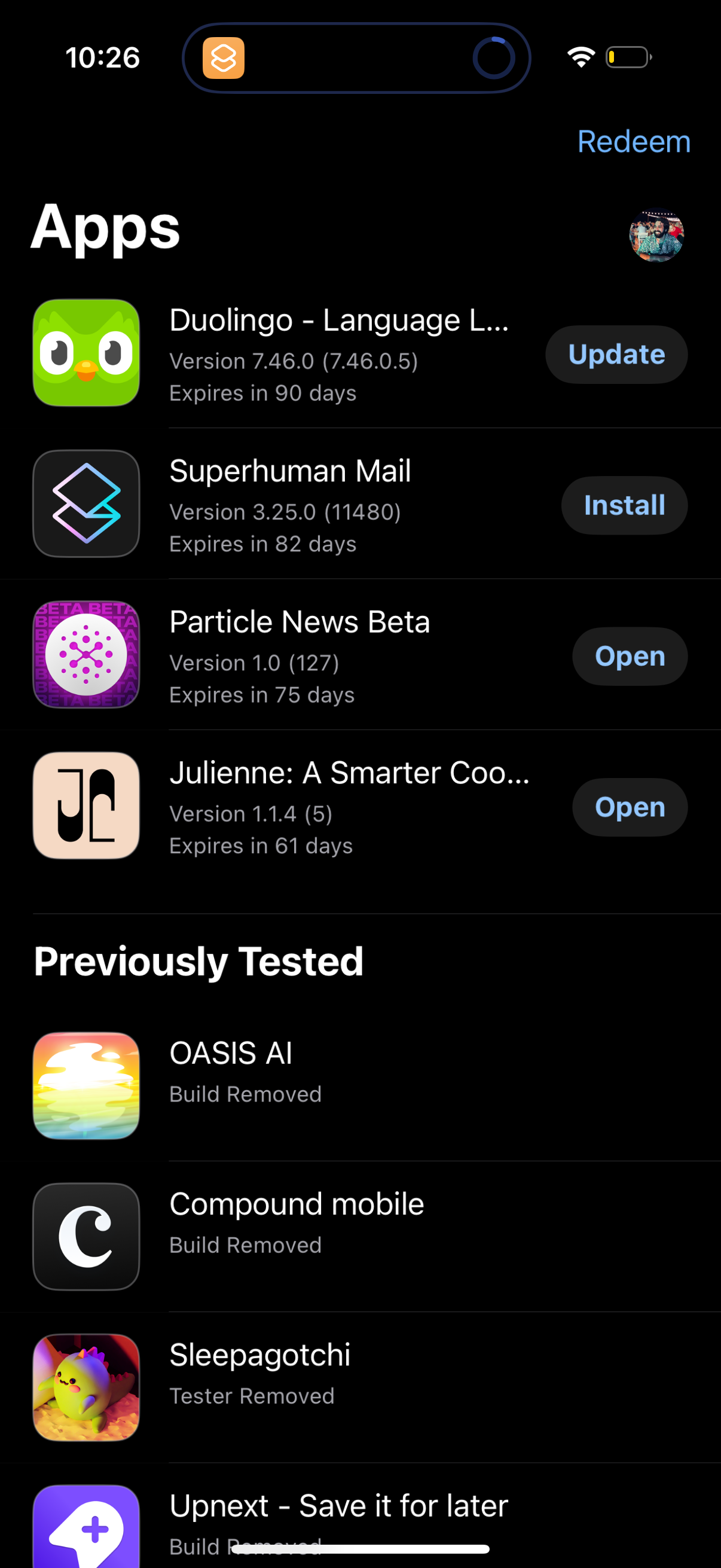The width and height of the screenshot is (721, 1568).
Task: Open the Julienne cooking app
Action: coord(630,807)
